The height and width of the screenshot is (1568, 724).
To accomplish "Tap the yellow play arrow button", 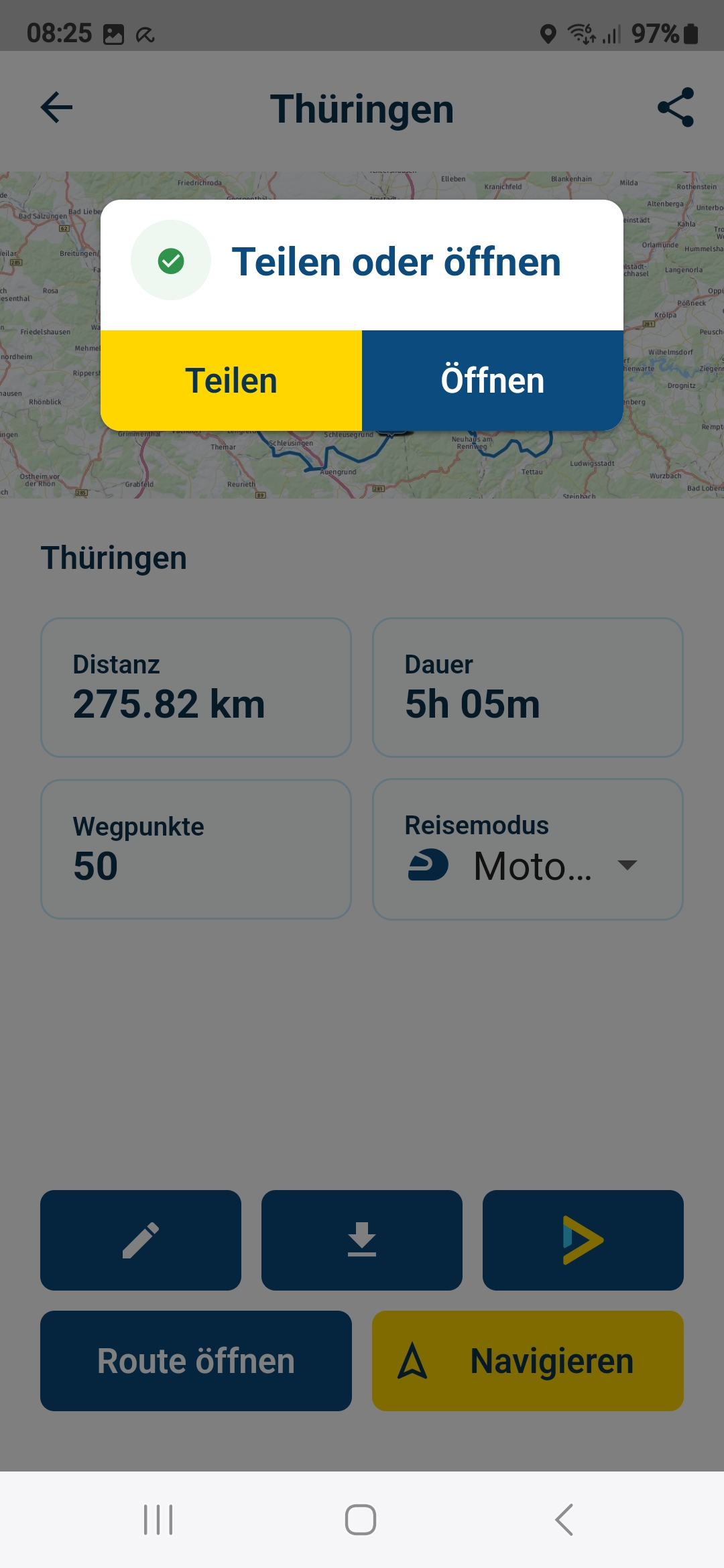I will pyautogui.click(x=583, y=1240).
